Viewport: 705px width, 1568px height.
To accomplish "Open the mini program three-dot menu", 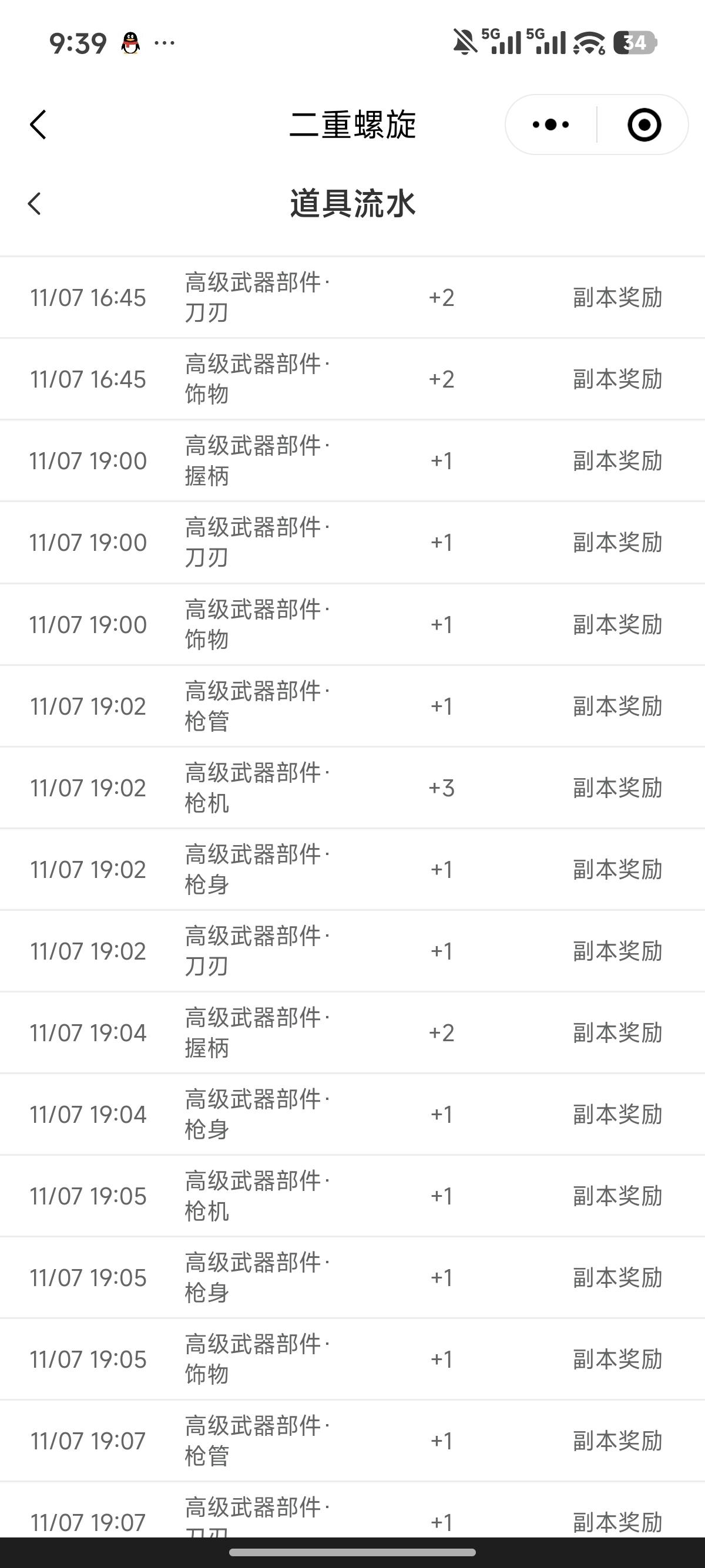I will [x=550, y=125].
